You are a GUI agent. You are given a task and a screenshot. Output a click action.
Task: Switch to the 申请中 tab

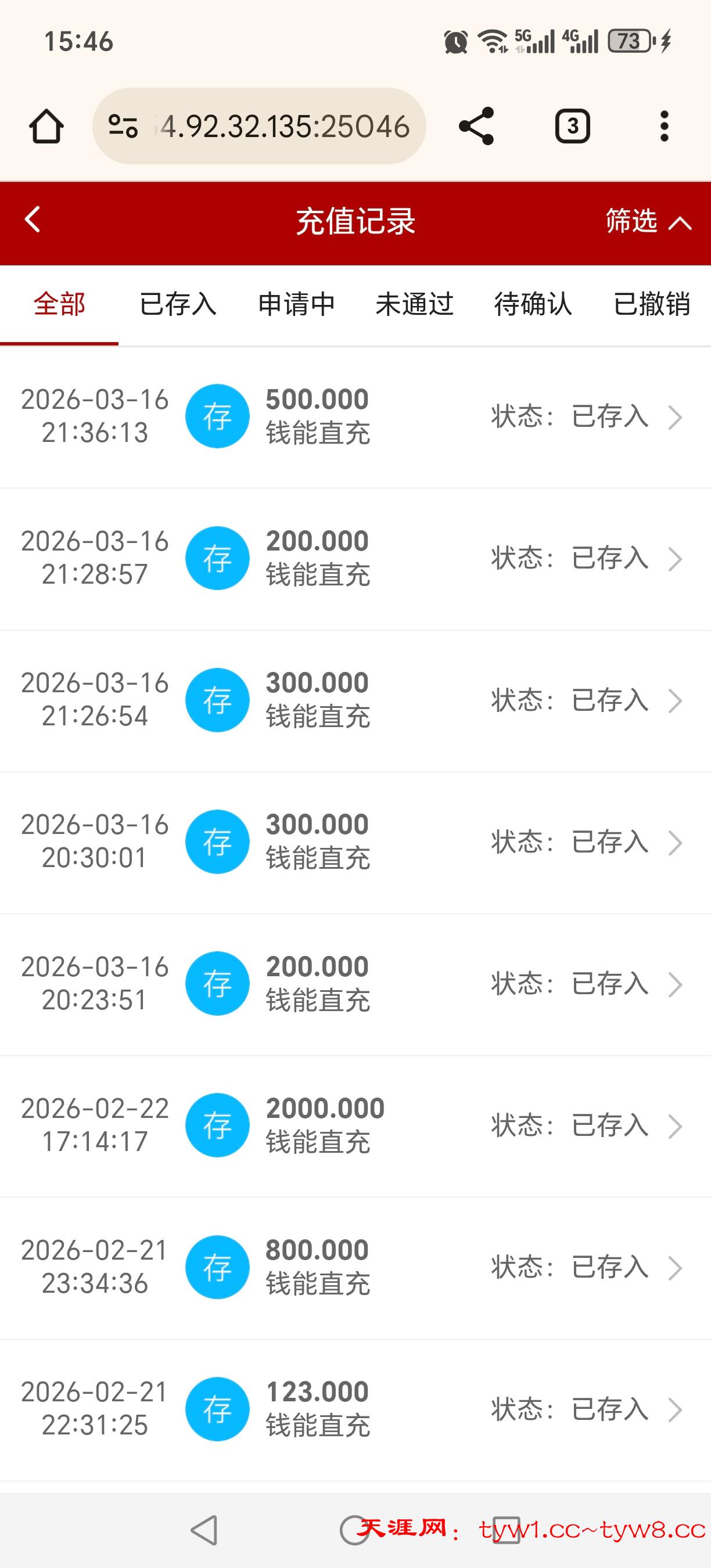pos(296,304)
